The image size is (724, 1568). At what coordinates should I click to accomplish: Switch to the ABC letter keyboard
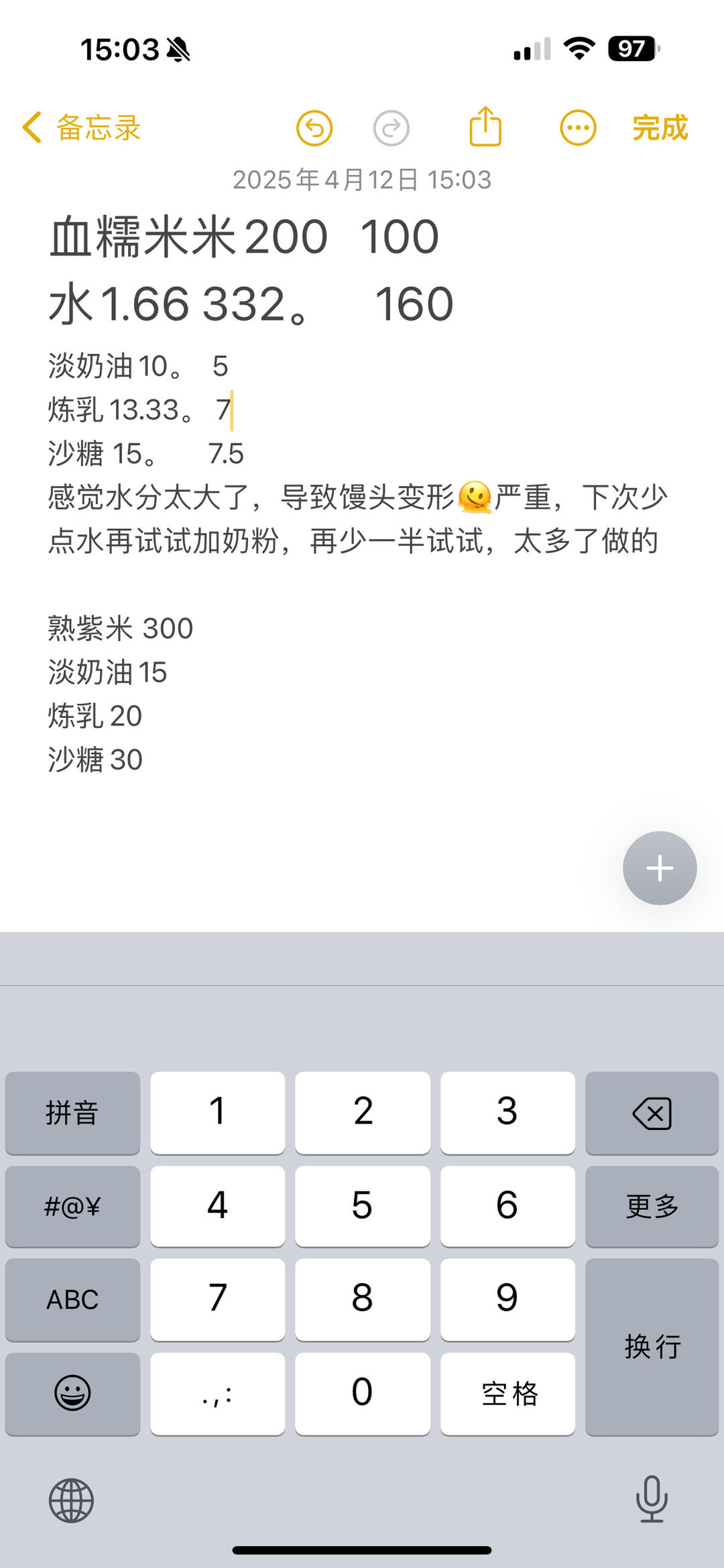click(72, 1300)
